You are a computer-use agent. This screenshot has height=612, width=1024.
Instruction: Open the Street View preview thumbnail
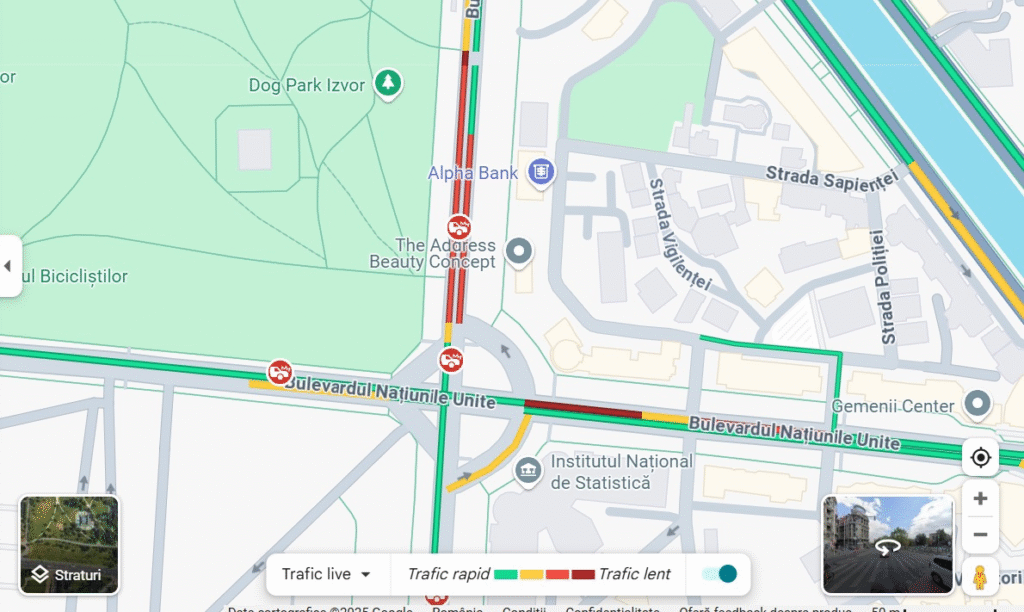click(x=887, y=545)
